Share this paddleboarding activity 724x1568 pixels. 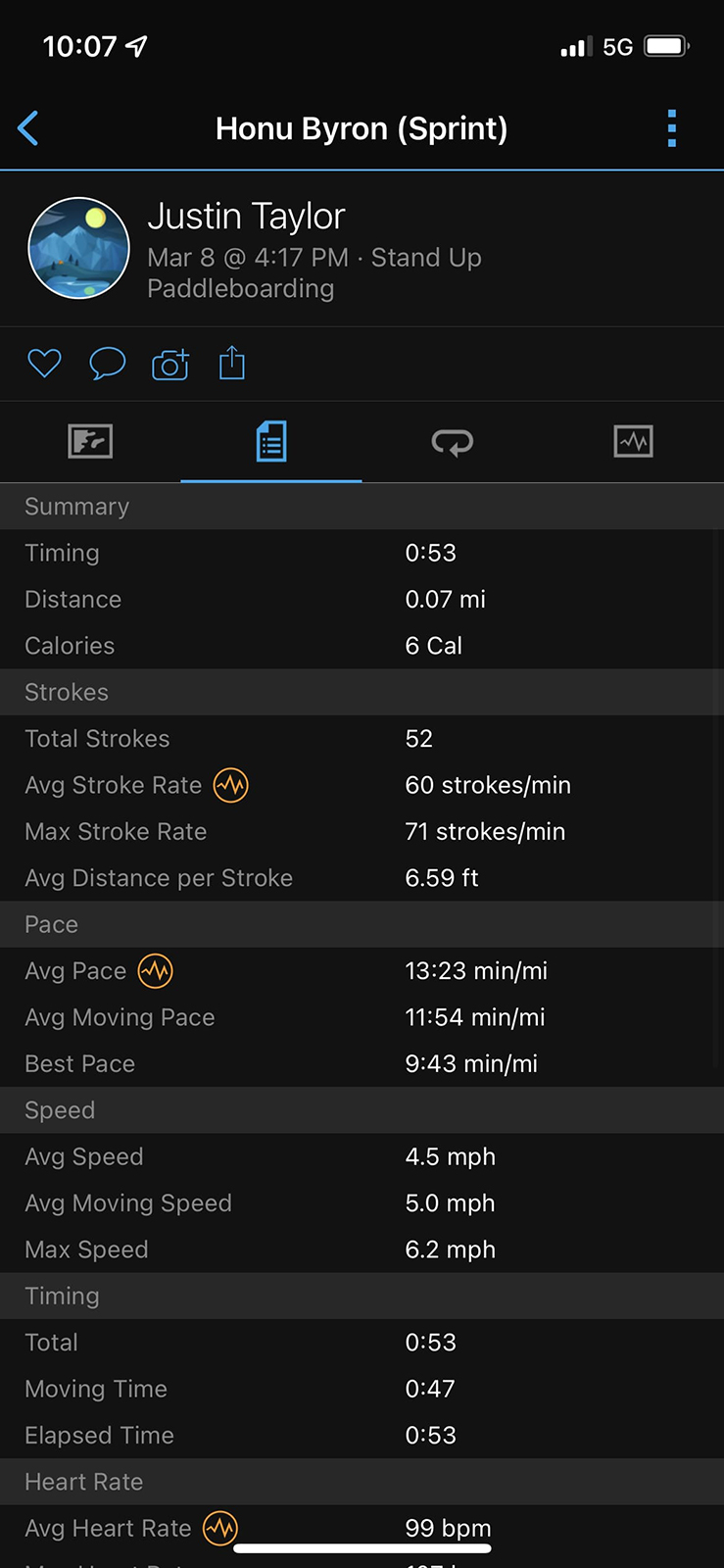pyautogui.click(x=232, y=363)
